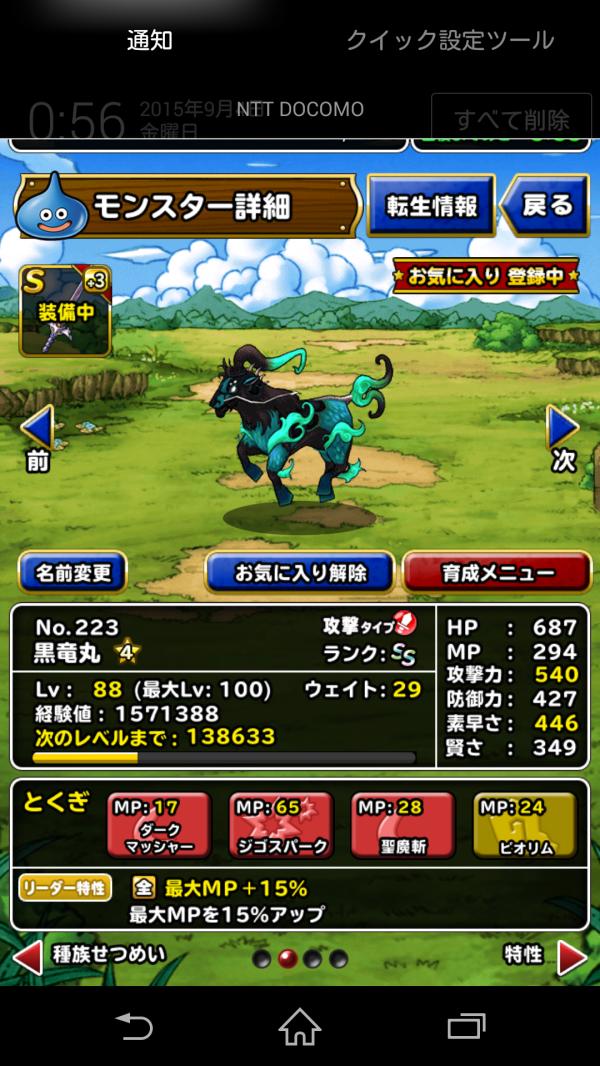Open the クイック設定ツール quick settings tab

(x=450, y=40)
